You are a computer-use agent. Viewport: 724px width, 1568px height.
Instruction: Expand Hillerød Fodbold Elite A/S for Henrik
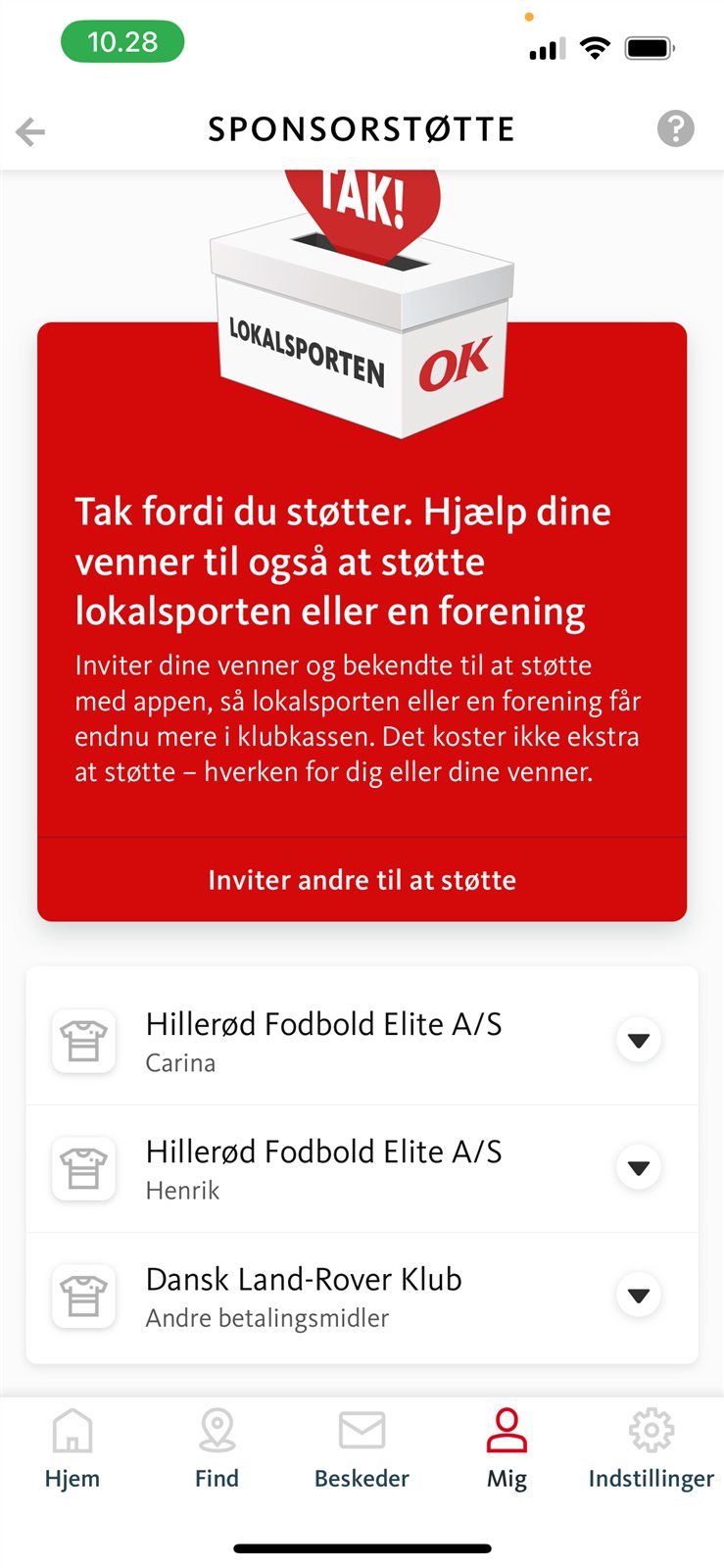[639, 1167]
